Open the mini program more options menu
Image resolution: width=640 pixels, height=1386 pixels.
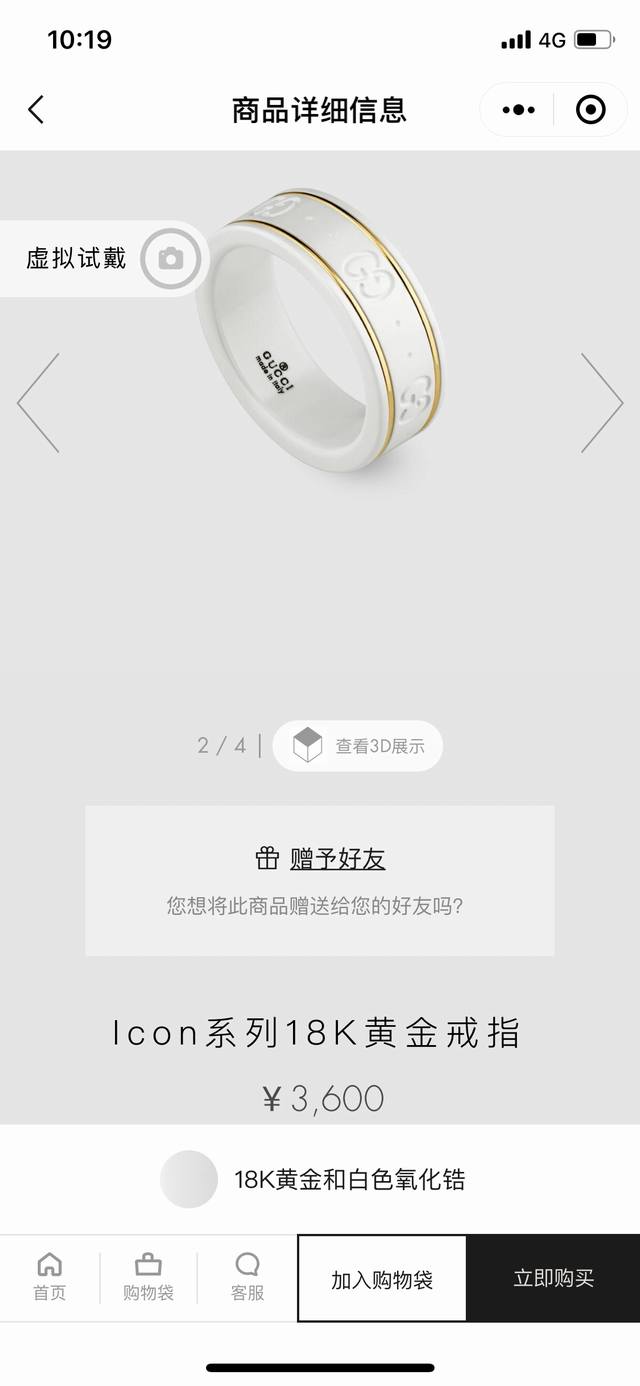pyautogui.click(x=518, y=110)
